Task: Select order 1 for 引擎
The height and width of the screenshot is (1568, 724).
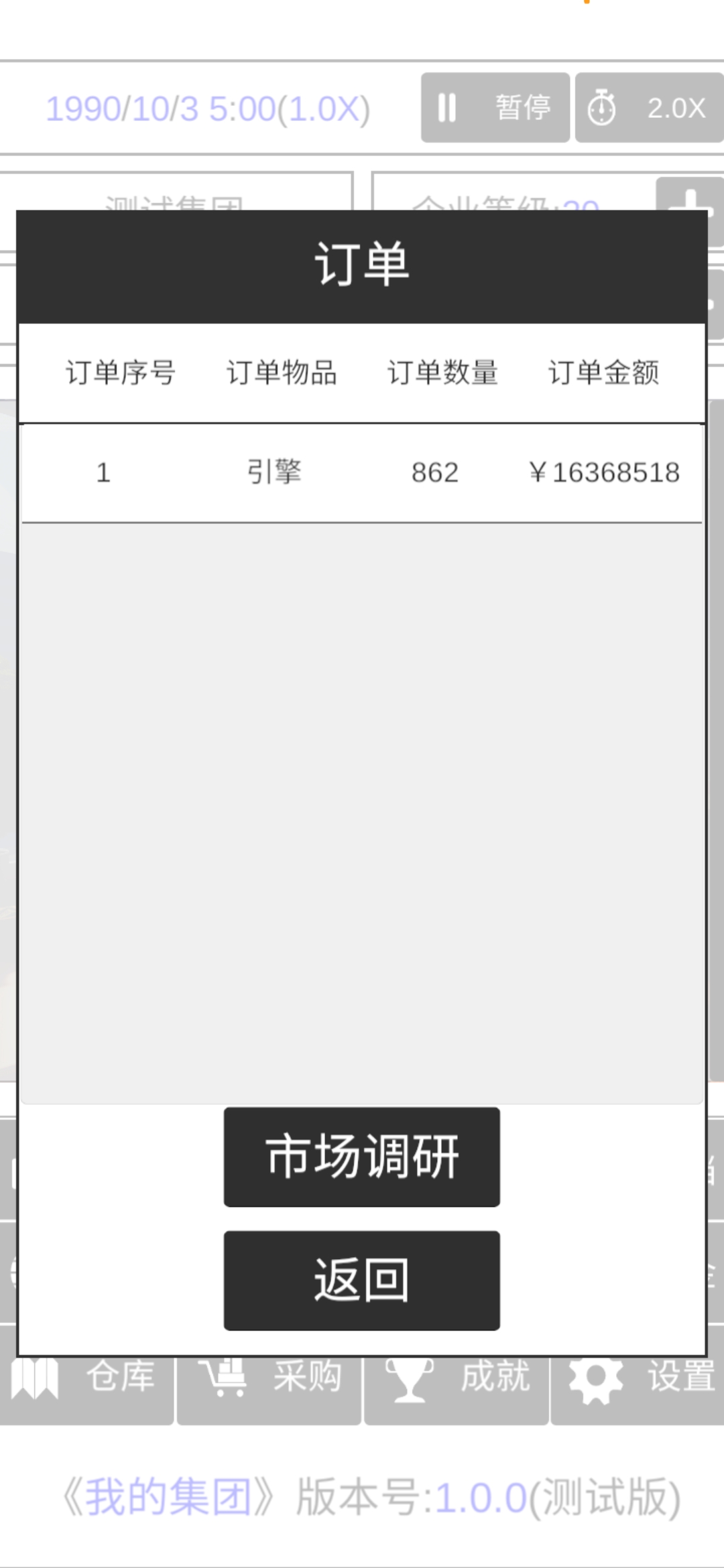Action: [361, 473]
